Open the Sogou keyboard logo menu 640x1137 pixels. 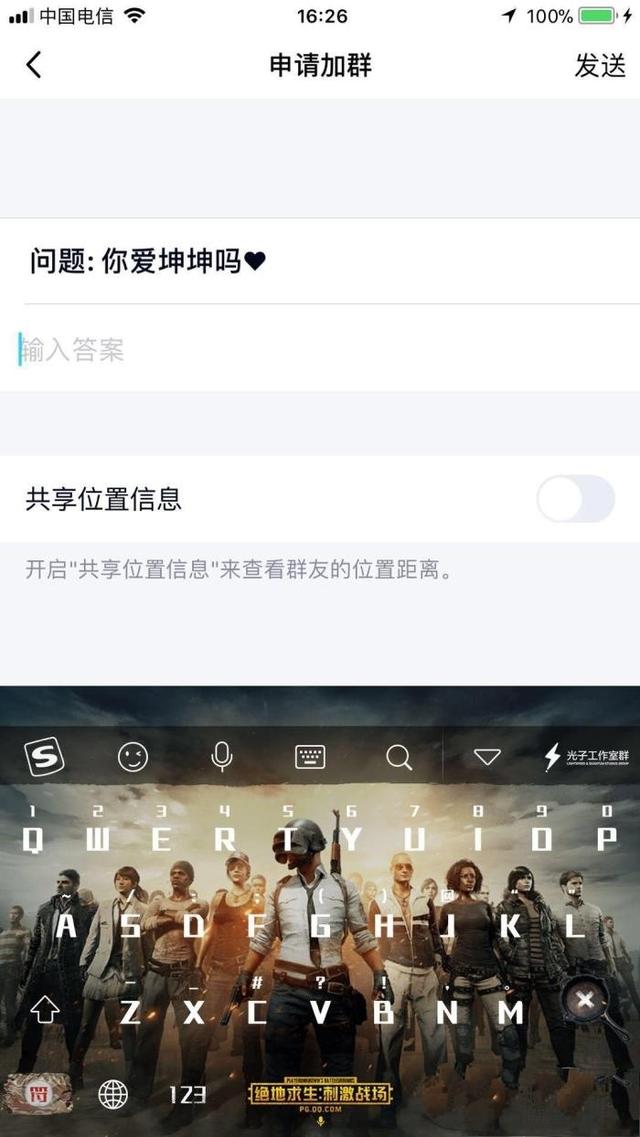44,757
